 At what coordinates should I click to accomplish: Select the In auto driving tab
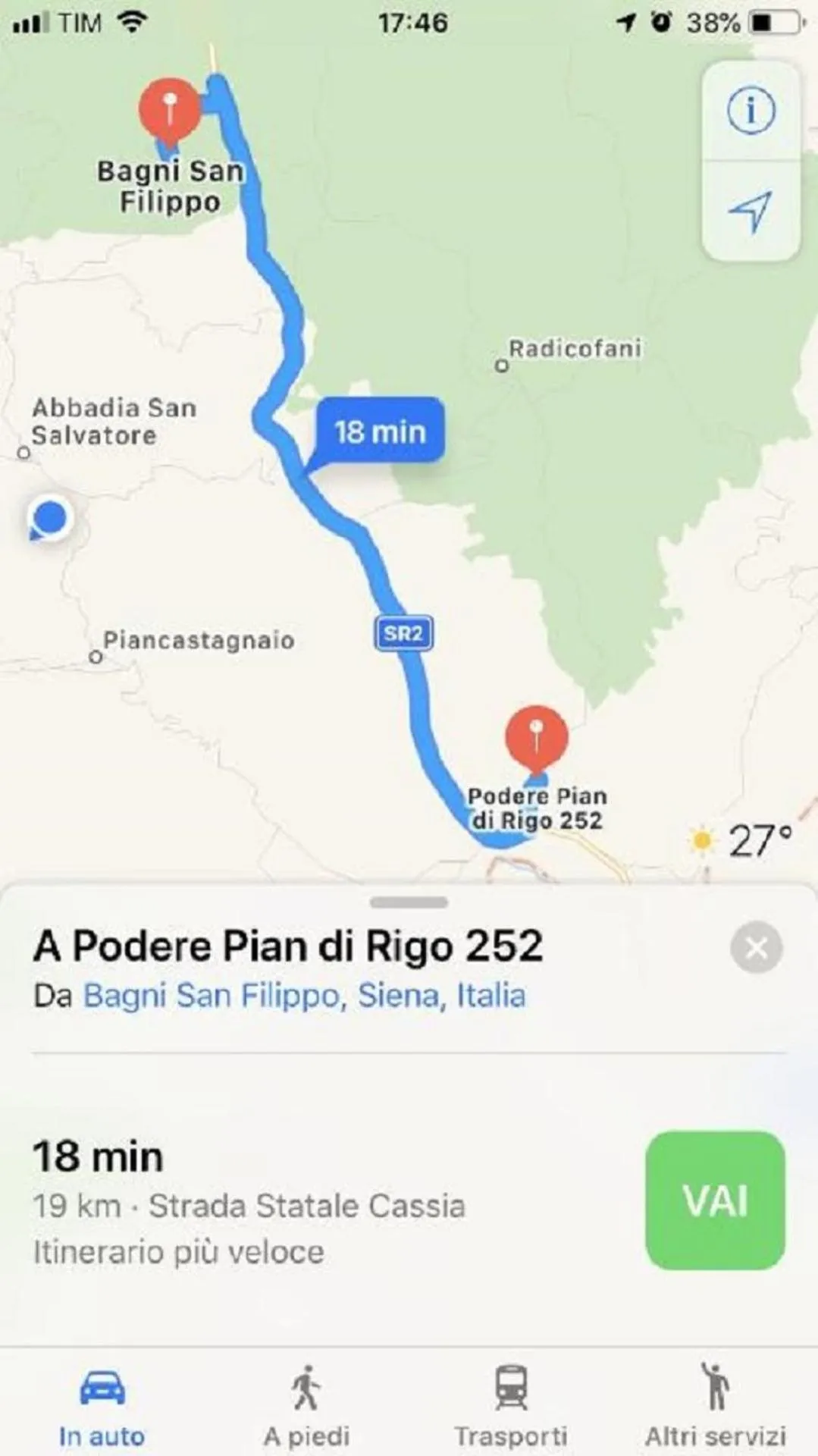tap(102, 1407)
